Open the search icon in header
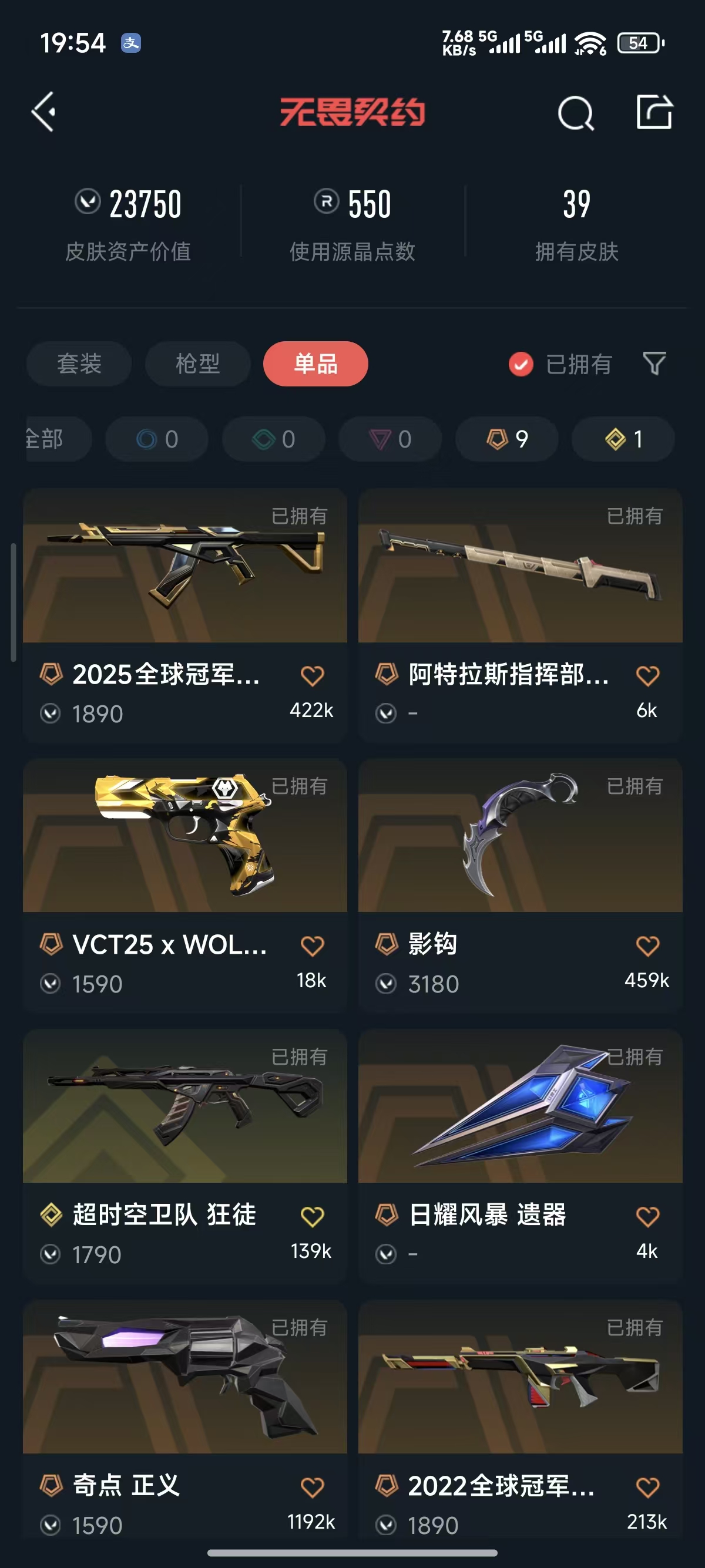Image resolution: width=705 pixels, height=1568 pixels. pos(575,113)
